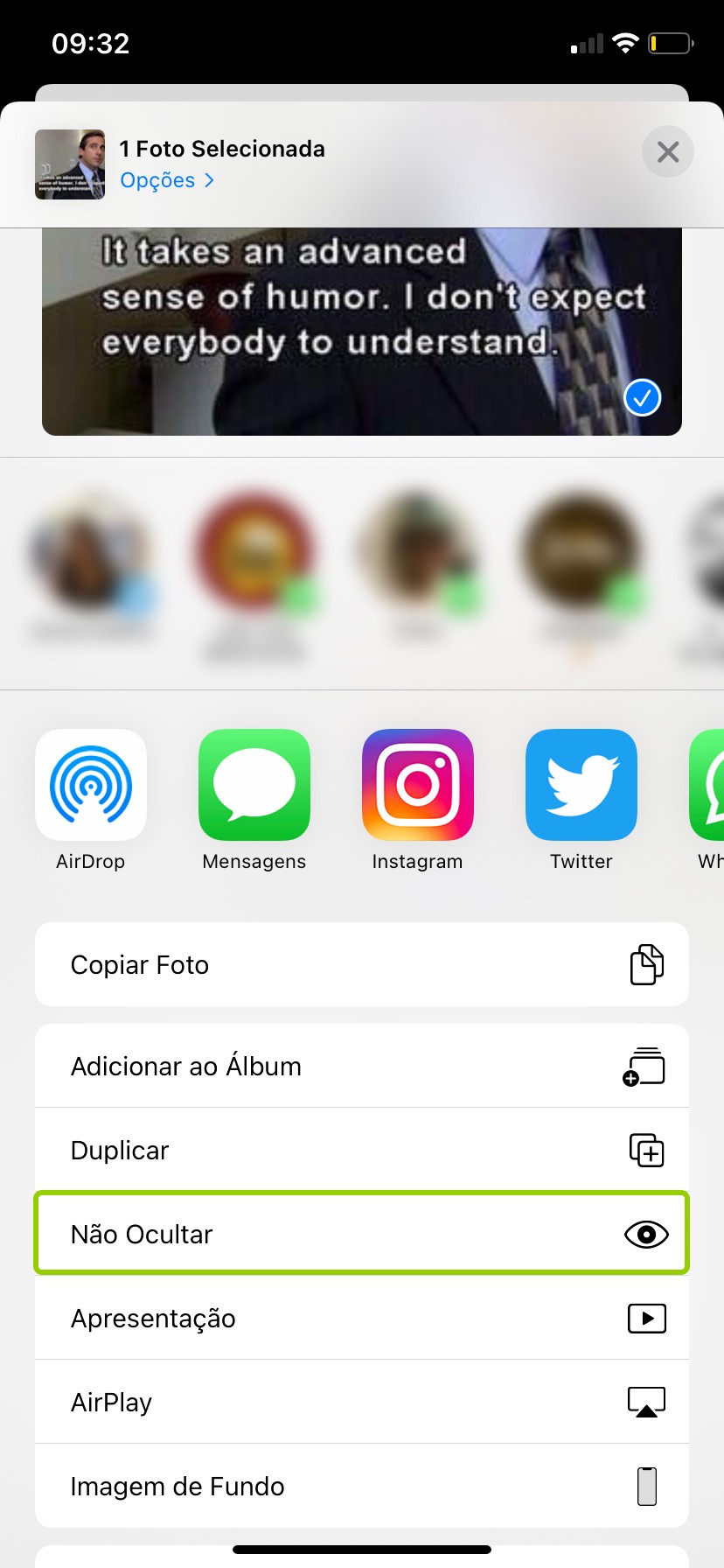Viewport: 724px width, 1568px height.
Task: Close the share sheet
Action: 667,152
